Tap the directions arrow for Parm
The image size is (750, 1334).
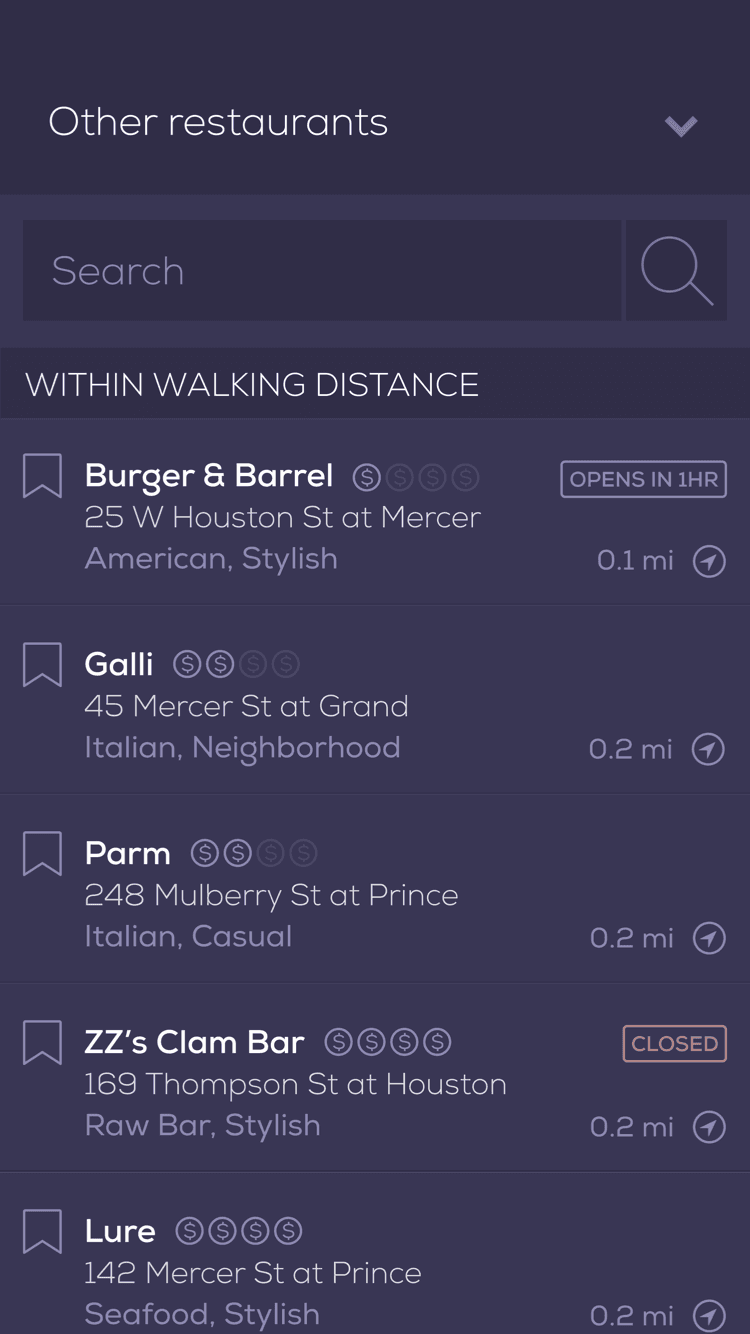click(x=709, y=938)
